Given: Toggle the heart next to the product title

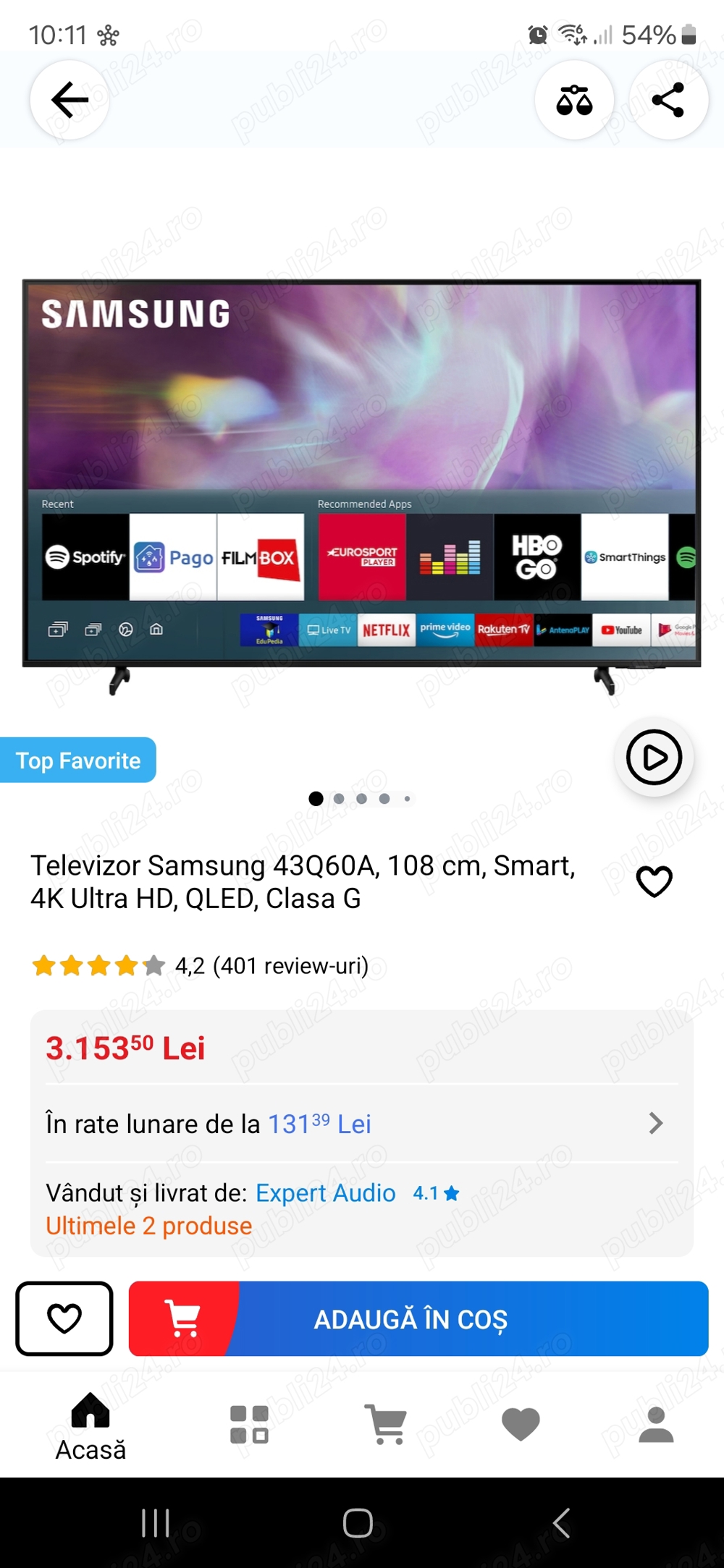Looking at the screenshot, I should (654, 882).
